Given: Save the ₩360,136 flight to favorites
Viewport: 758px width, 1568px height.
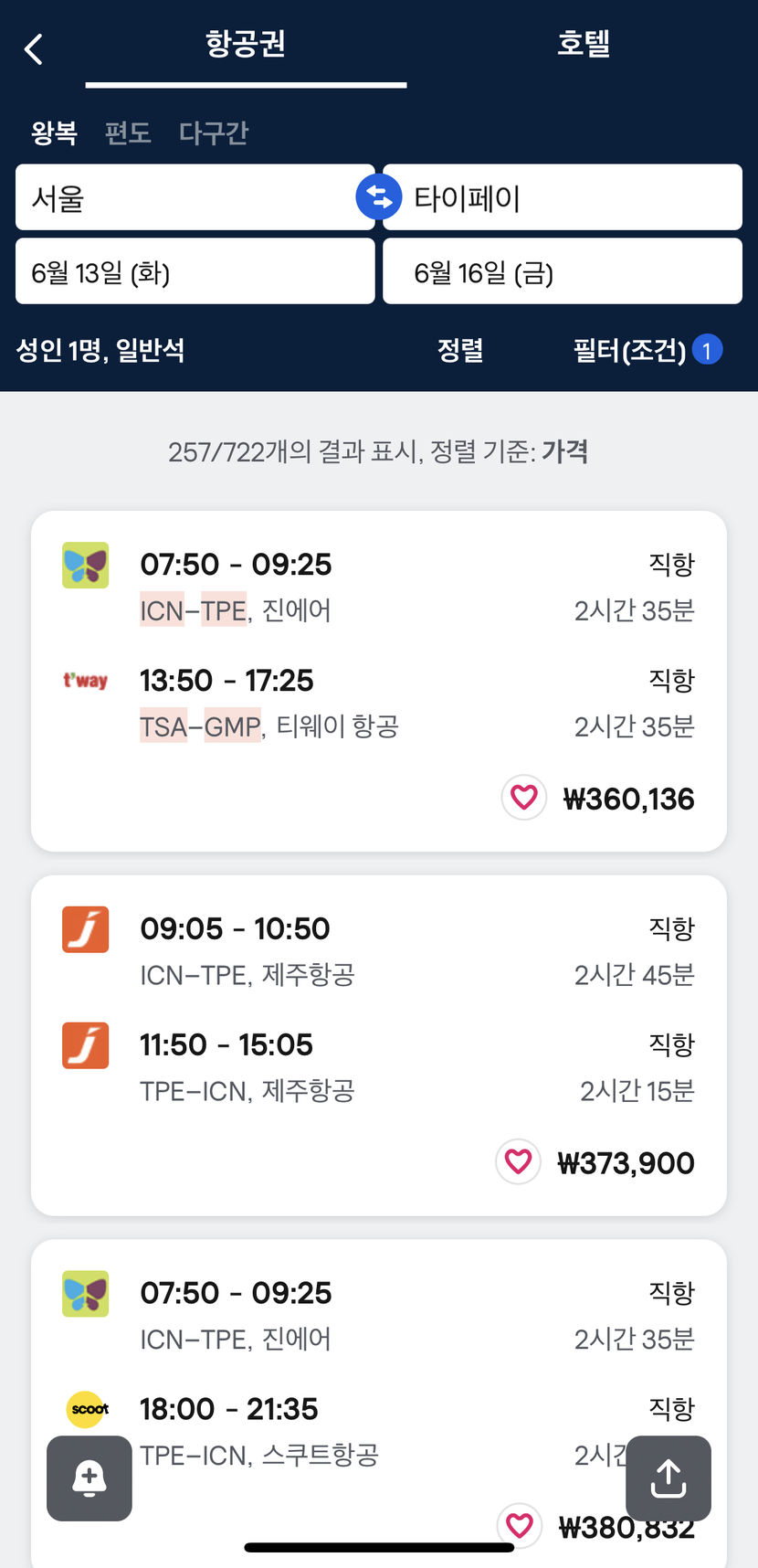Looking at the screenshot, I should pos(524,798).
